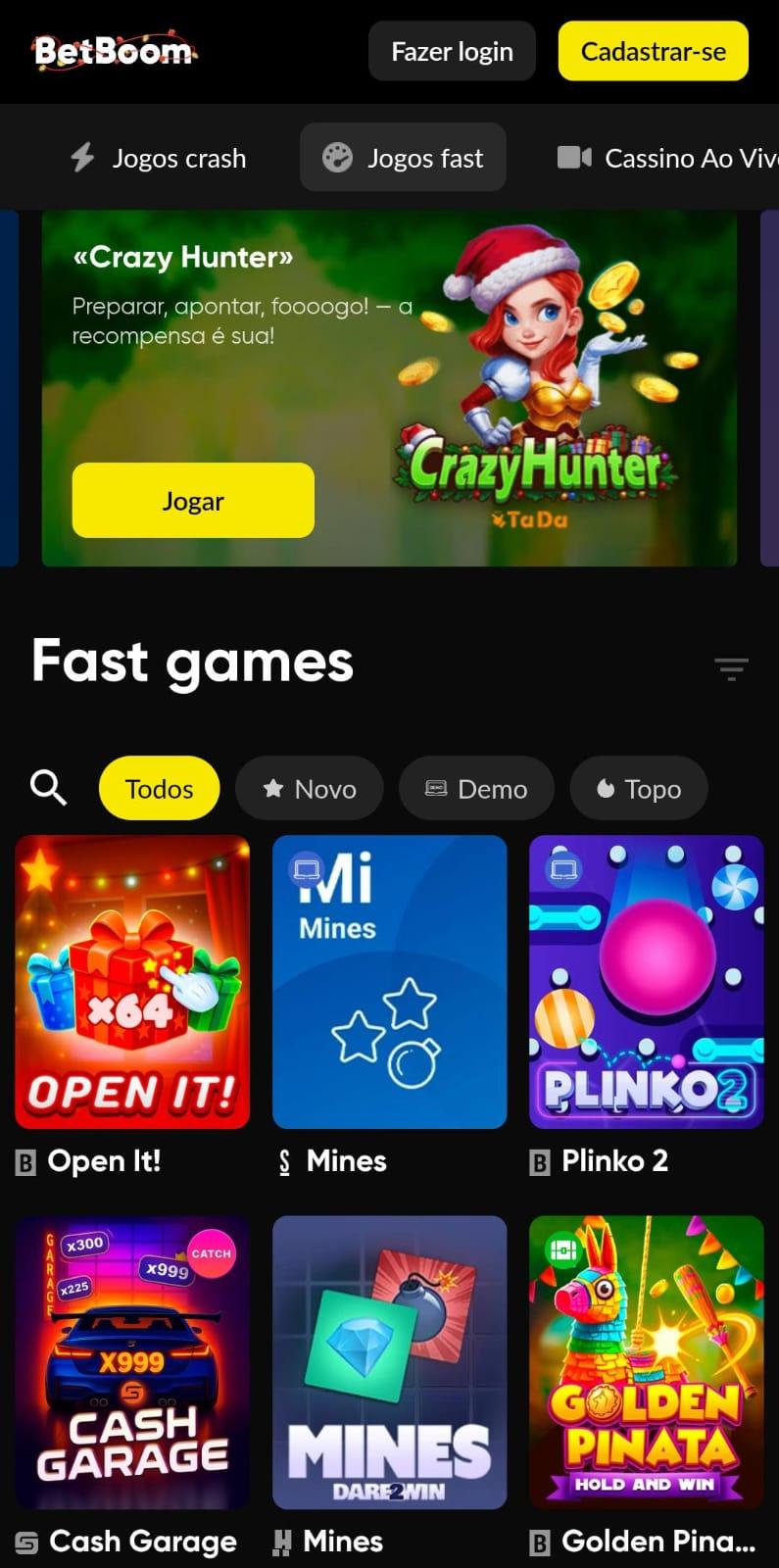Go to the Cassino Ao Vivo tab

667,158
